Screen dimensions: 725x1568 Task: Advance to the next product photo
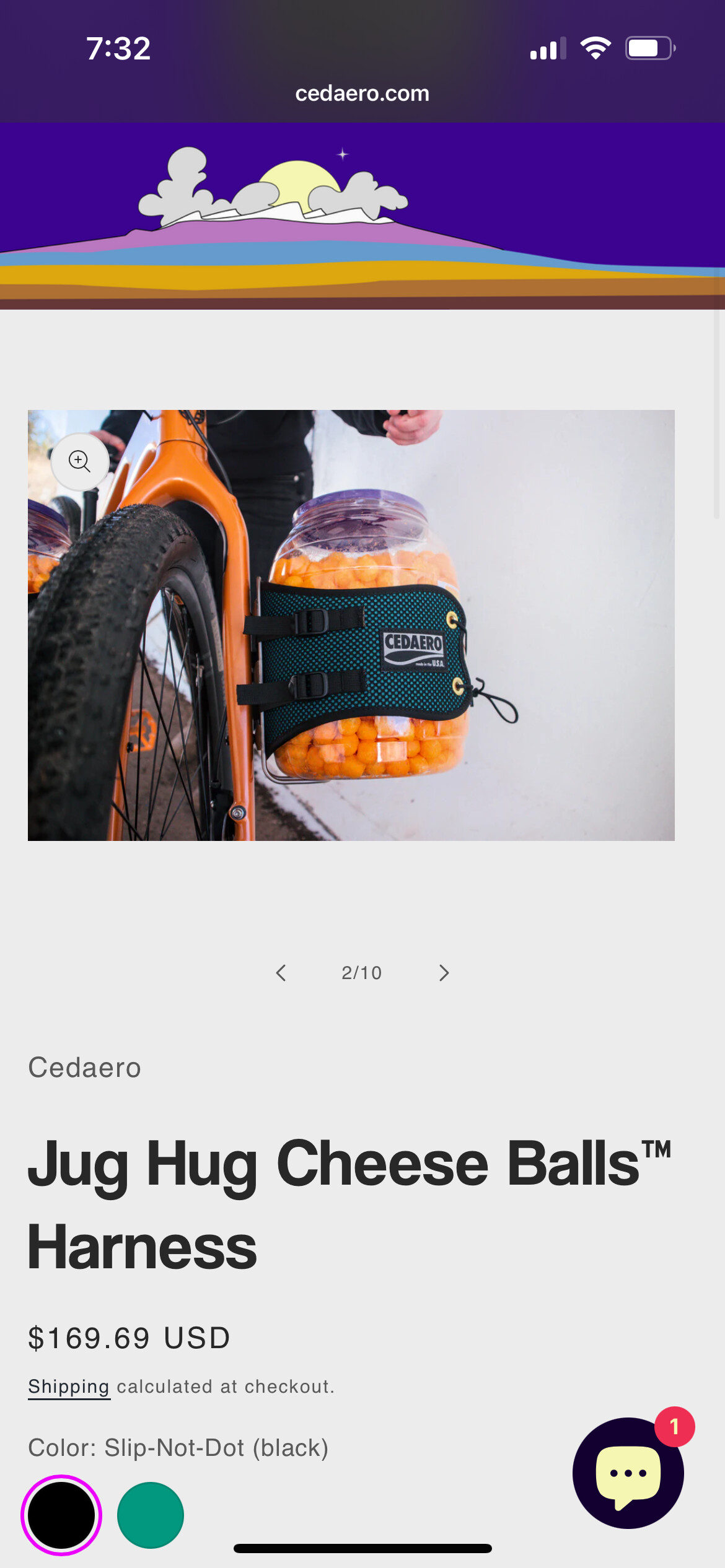pos(444,973)
